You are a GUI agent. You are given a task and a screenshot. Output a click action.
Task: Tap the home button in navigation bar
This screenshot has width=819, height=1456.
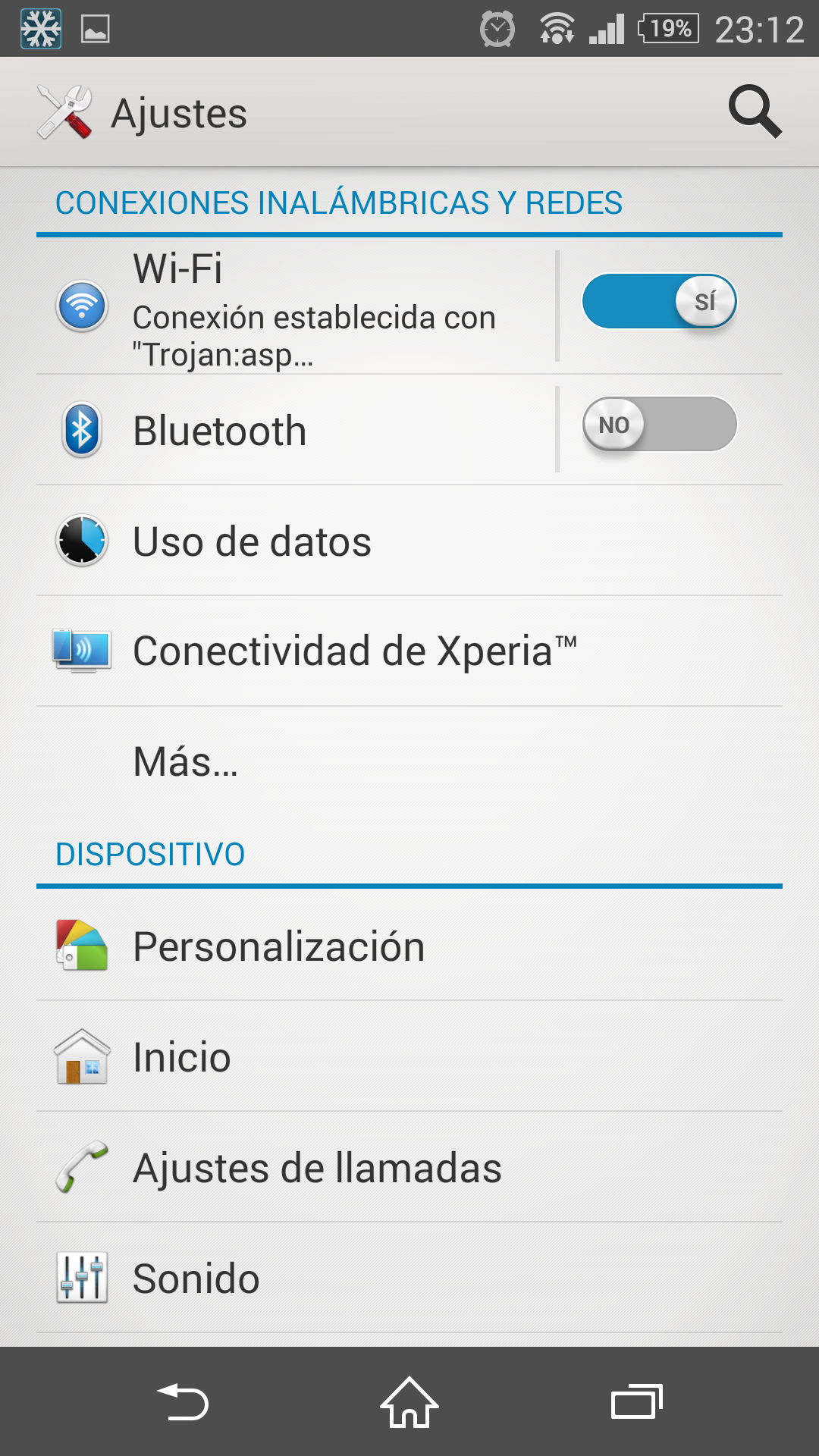tap(409, 1401)
